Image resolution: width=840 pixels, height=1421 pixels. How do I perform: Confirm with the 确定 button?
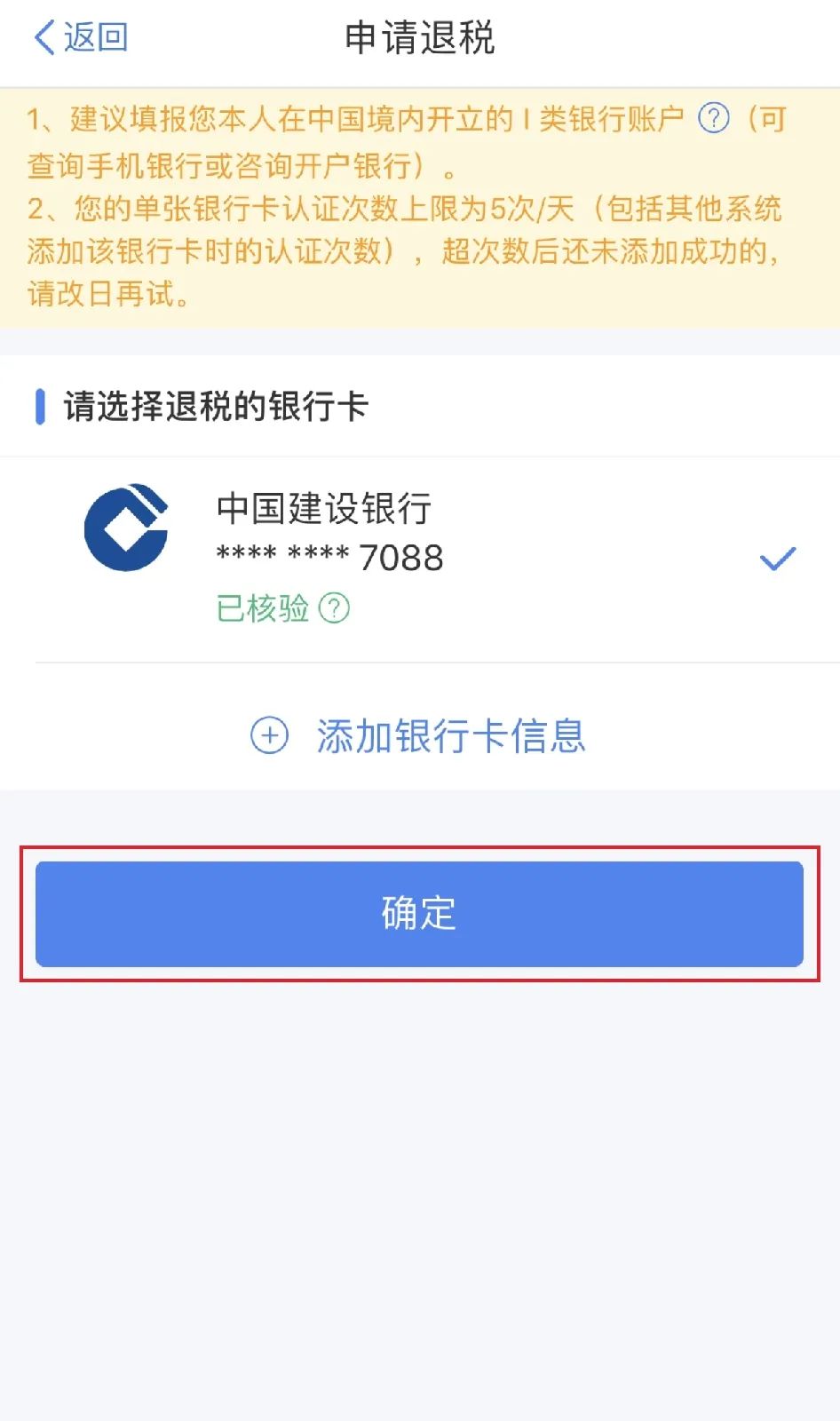tap(419, 913)
